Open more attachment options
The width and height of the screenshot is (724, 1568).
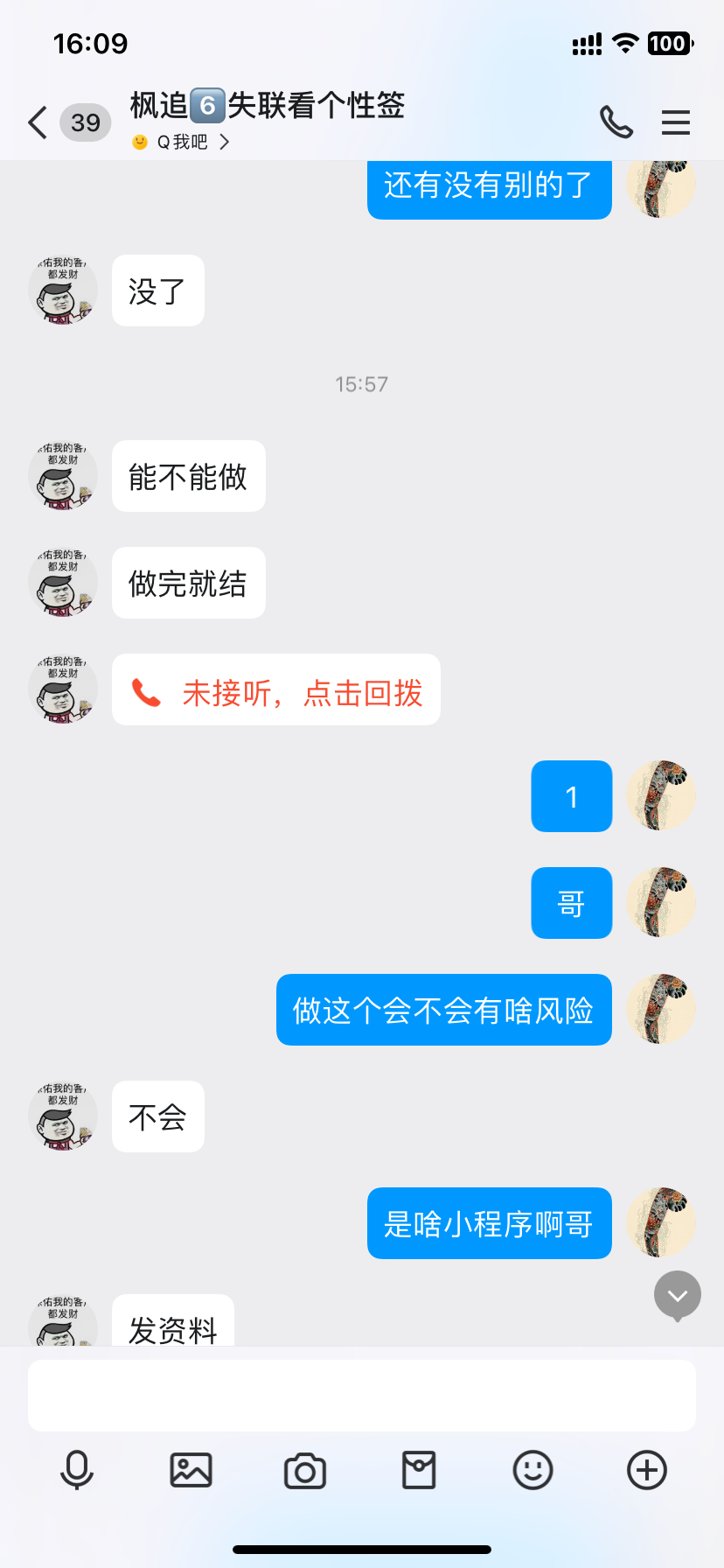pyautogui.click(x=647, y=1470)
